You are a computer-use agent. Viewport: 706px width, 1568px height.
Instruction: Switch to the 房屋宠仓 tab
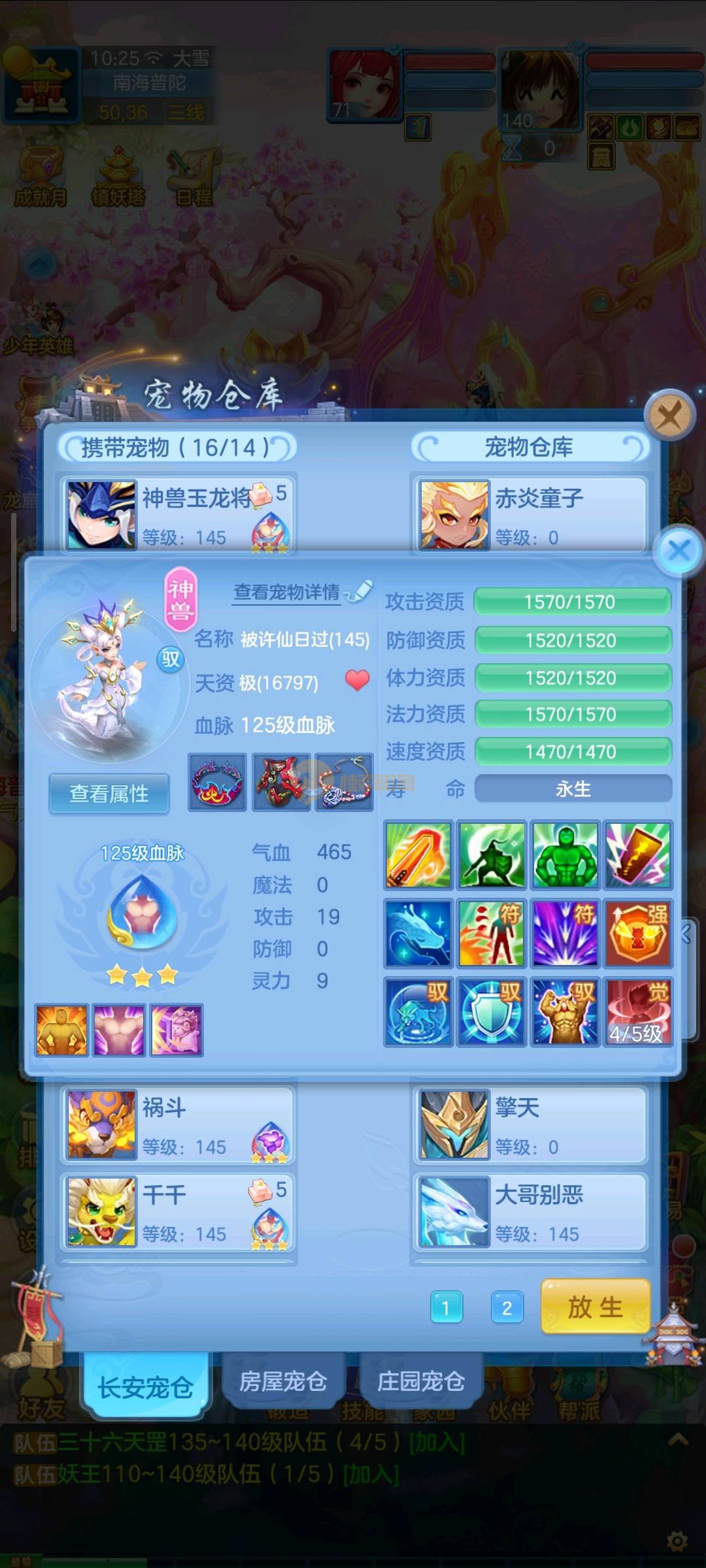[x=283, y=1381]
